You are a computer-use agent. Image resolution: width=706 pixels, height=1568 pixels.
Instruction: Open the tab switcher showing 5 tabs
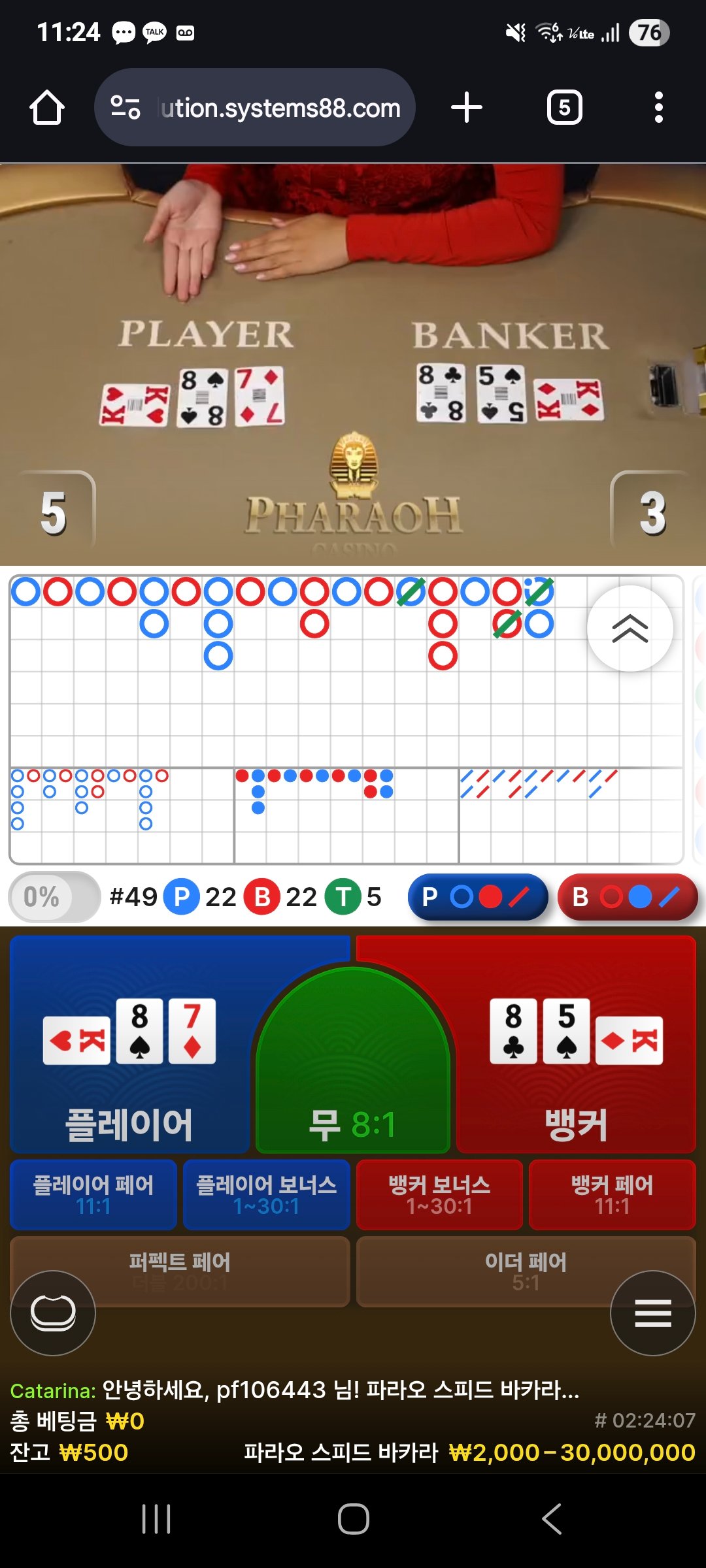pyautogui.click(x=565, y=107)
